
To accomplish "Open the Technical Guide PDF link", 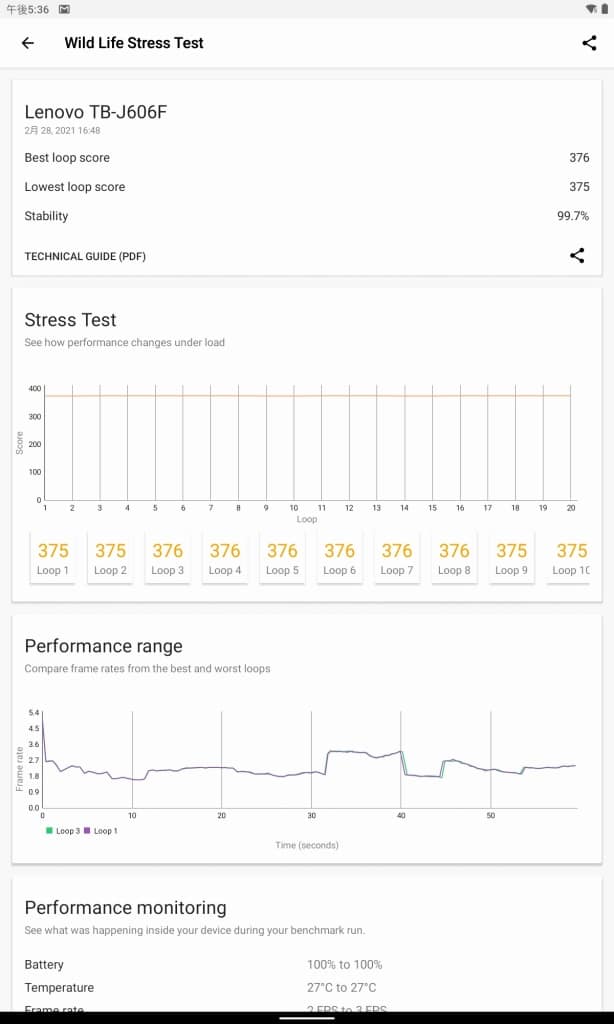I will tap(85, 256).
